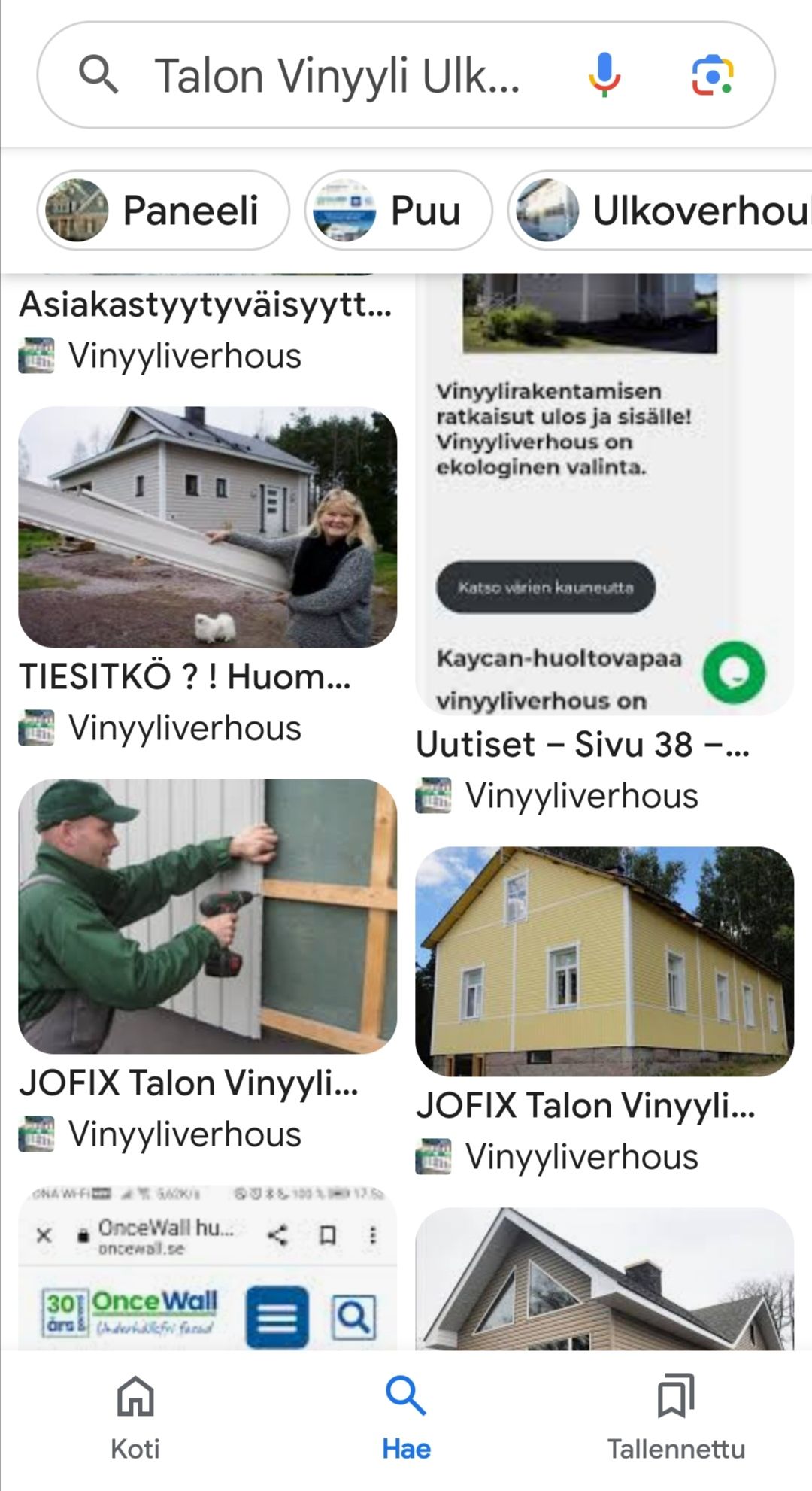812x1491 pixels.
Task: Select the Puu filter chip
Action: tap(398, 210)
